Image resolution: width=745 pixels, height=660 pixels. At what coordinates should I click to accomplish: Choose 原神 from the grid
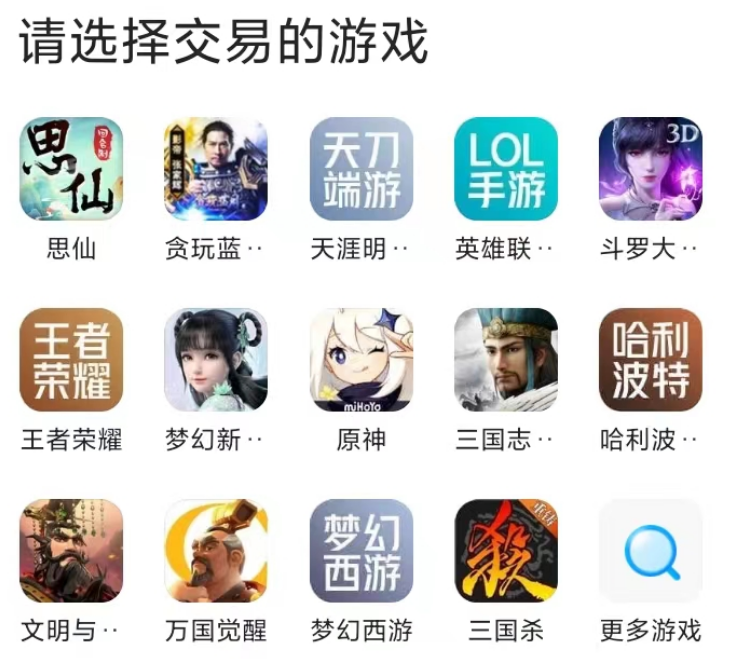coord(361,360)
